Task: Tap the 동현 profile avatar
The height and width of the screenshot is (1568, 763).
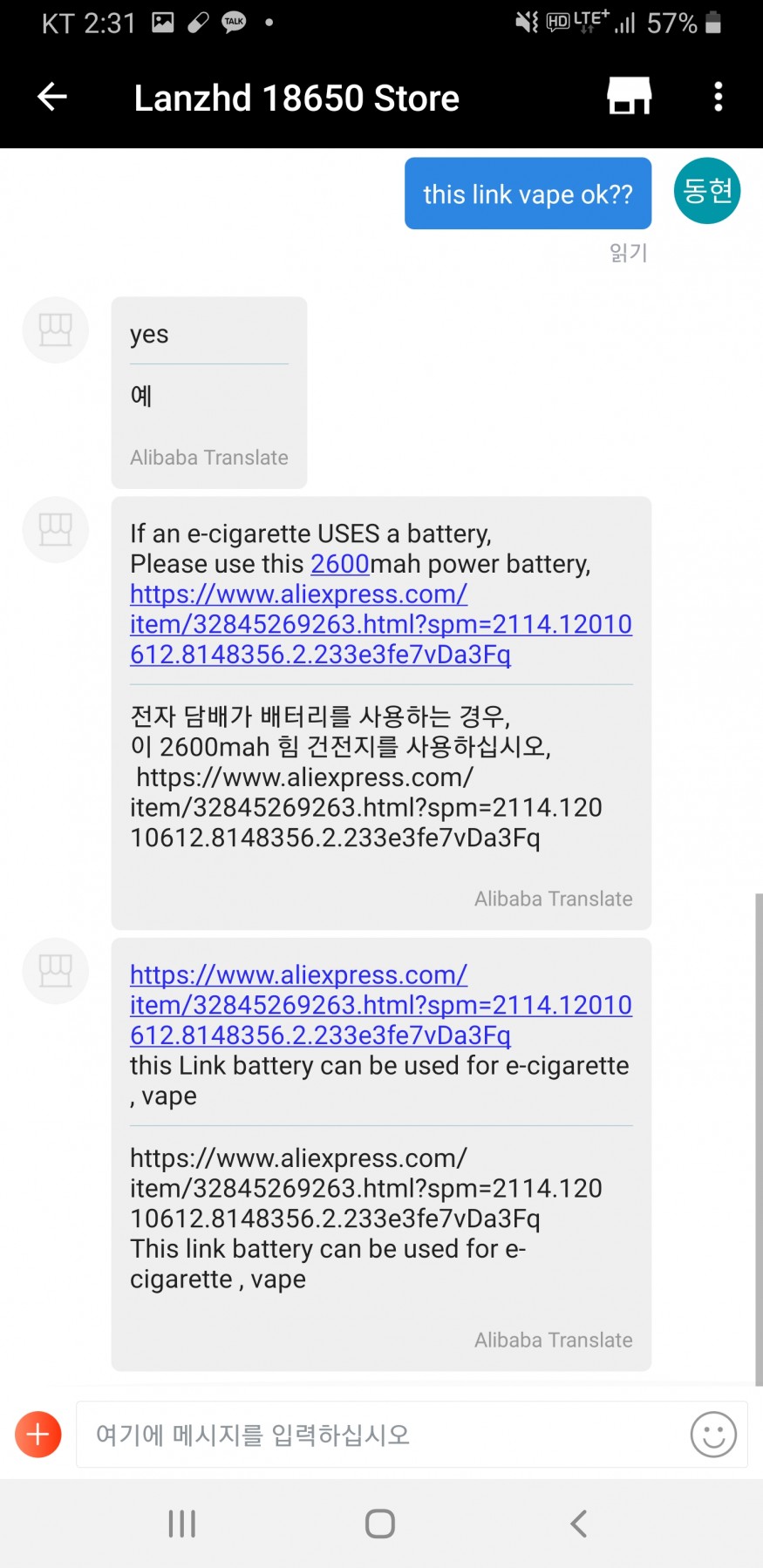Action: click(707, 191)
